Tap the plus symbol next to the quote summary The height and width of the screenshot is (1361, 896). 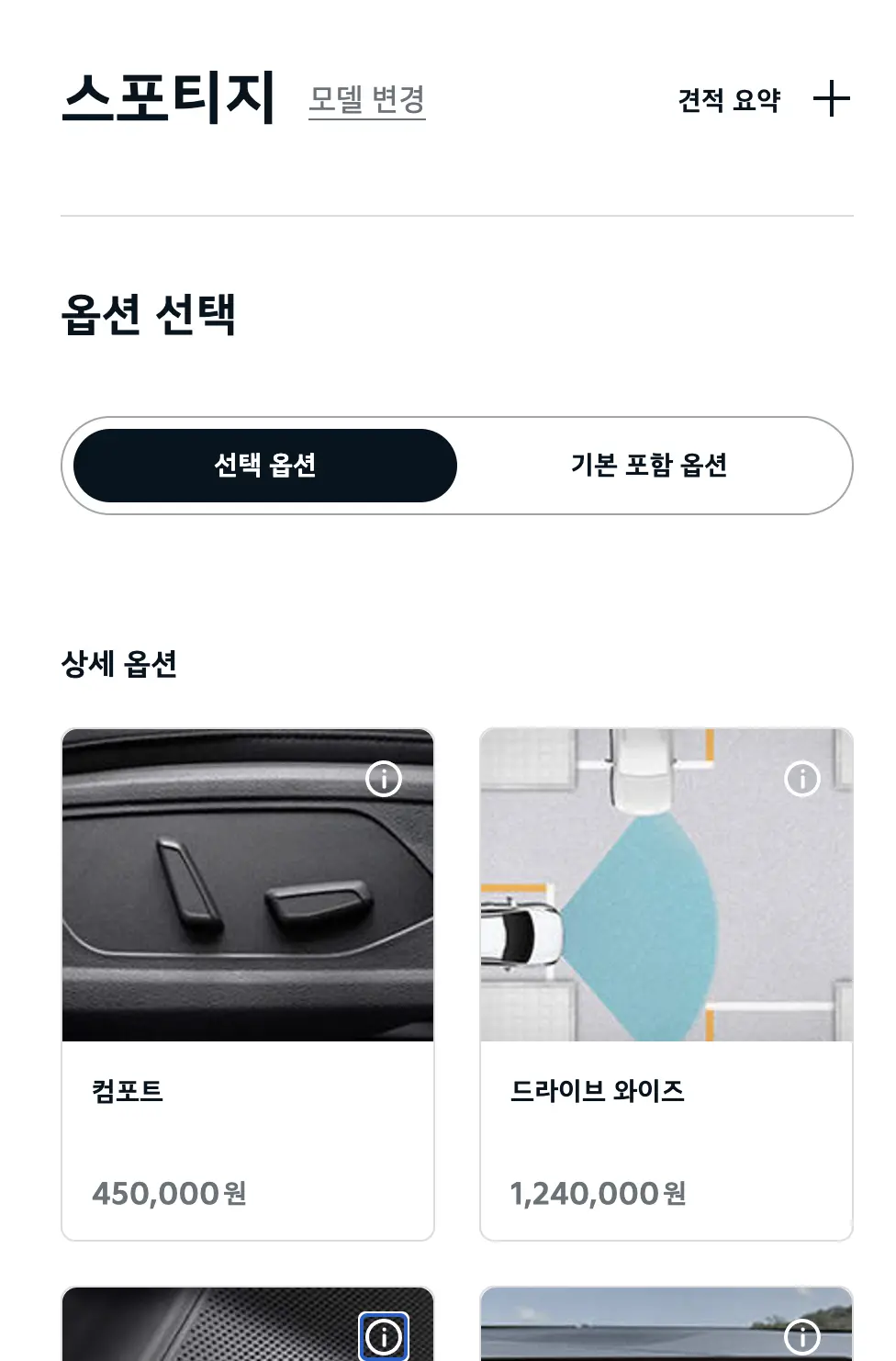pyautogui.click(x=834, y=99)
